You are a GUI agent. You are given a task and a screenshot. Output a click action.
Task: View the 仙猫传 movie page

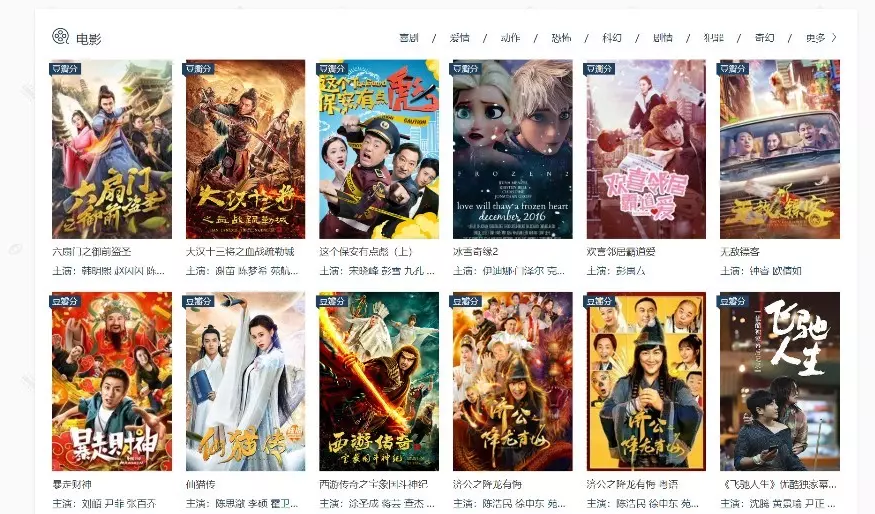click(x=245, y=381)
